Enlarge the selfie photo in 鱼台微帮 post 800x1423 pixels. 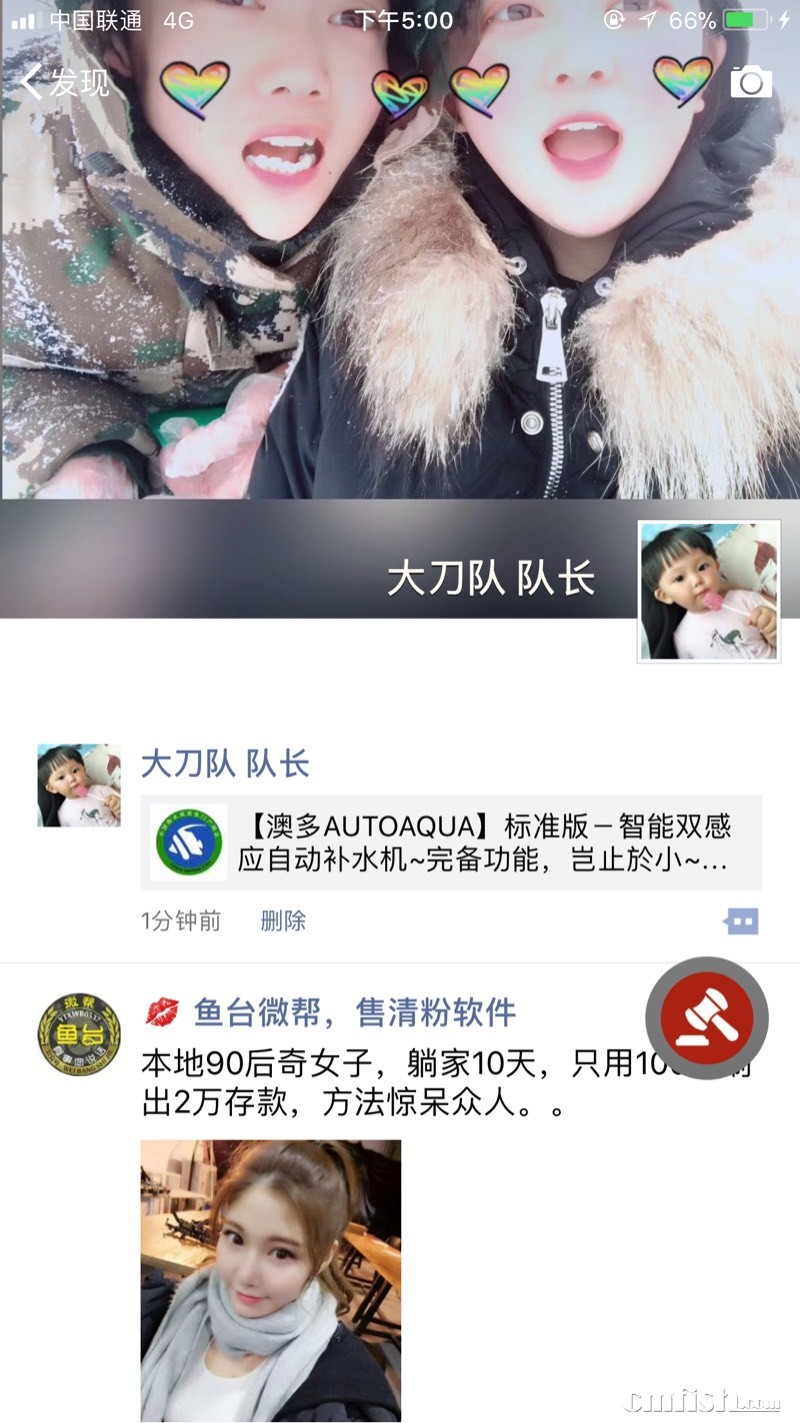click(270, 1280)
